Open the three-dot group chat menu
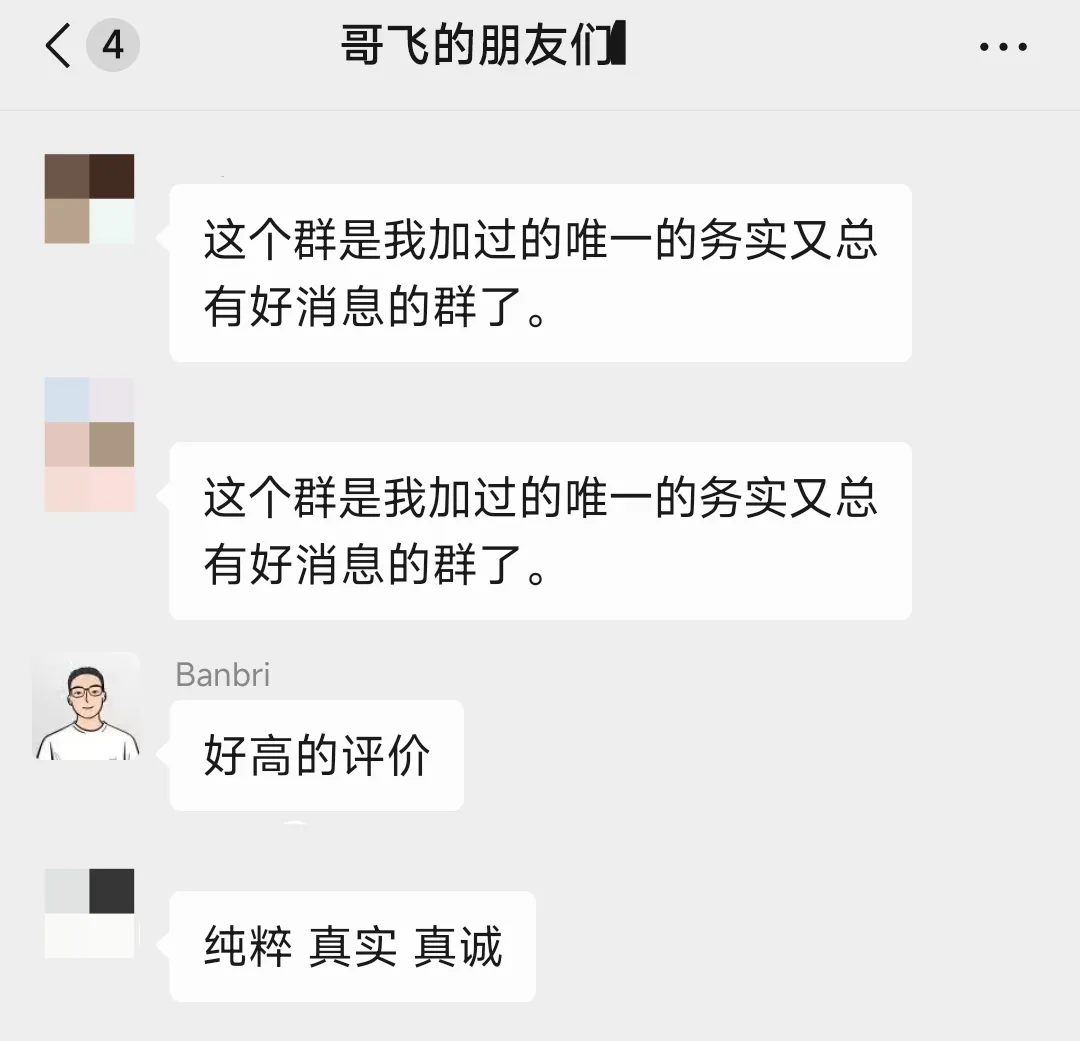 pyautogui.click(x=1002, y=47)
